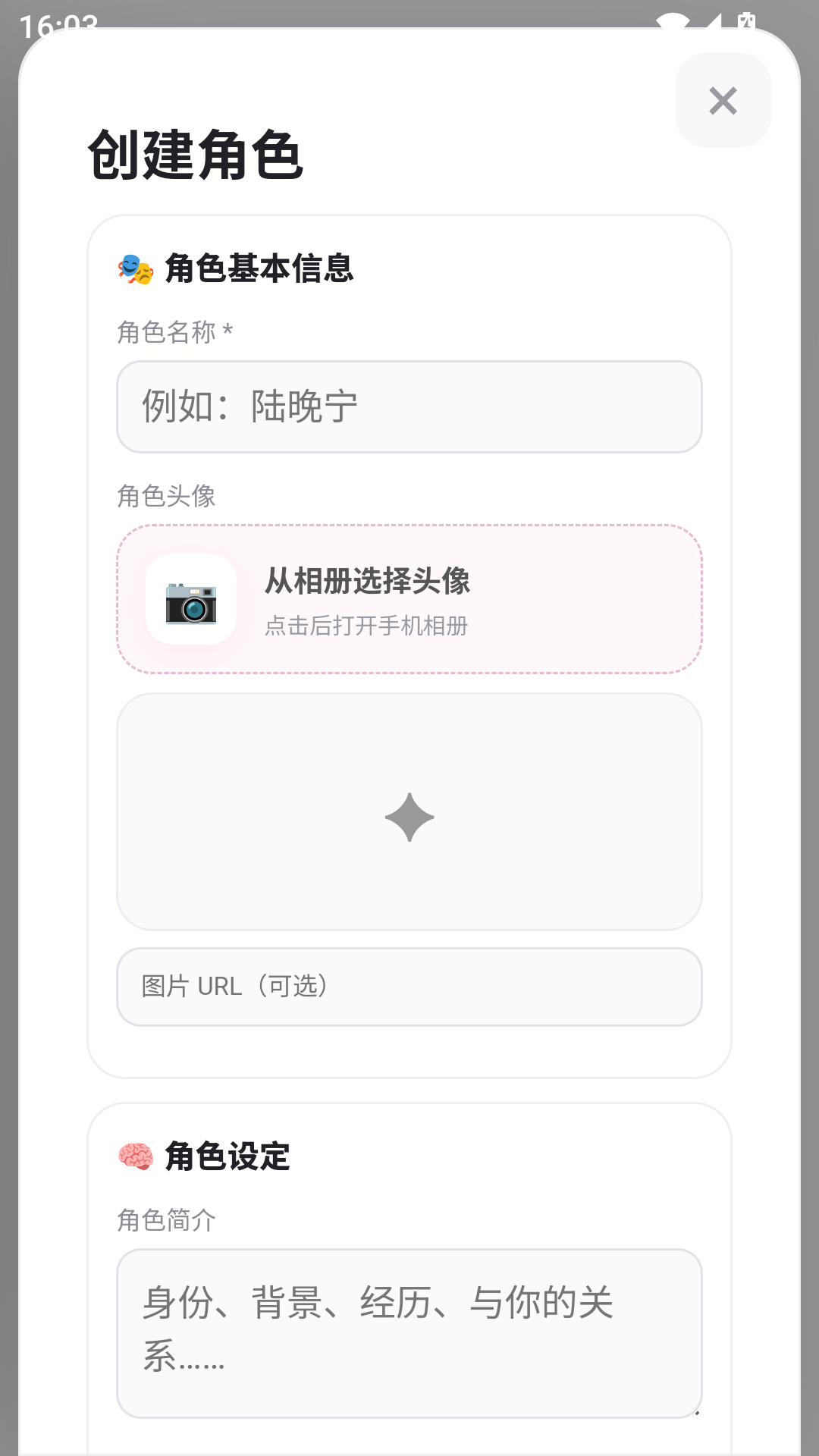Close the 创建角色 dialog
The image size is (819, 1456).
click(723, 100)
